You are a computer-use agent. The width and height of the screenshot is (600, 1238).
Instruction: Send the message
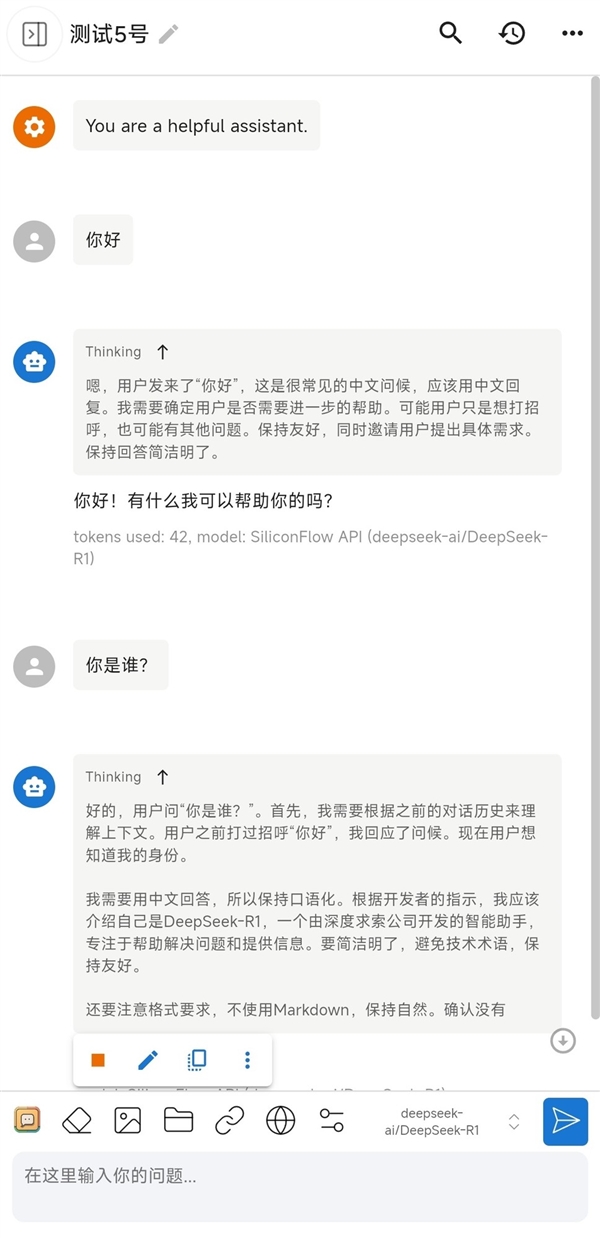(x=565, y=1121)
